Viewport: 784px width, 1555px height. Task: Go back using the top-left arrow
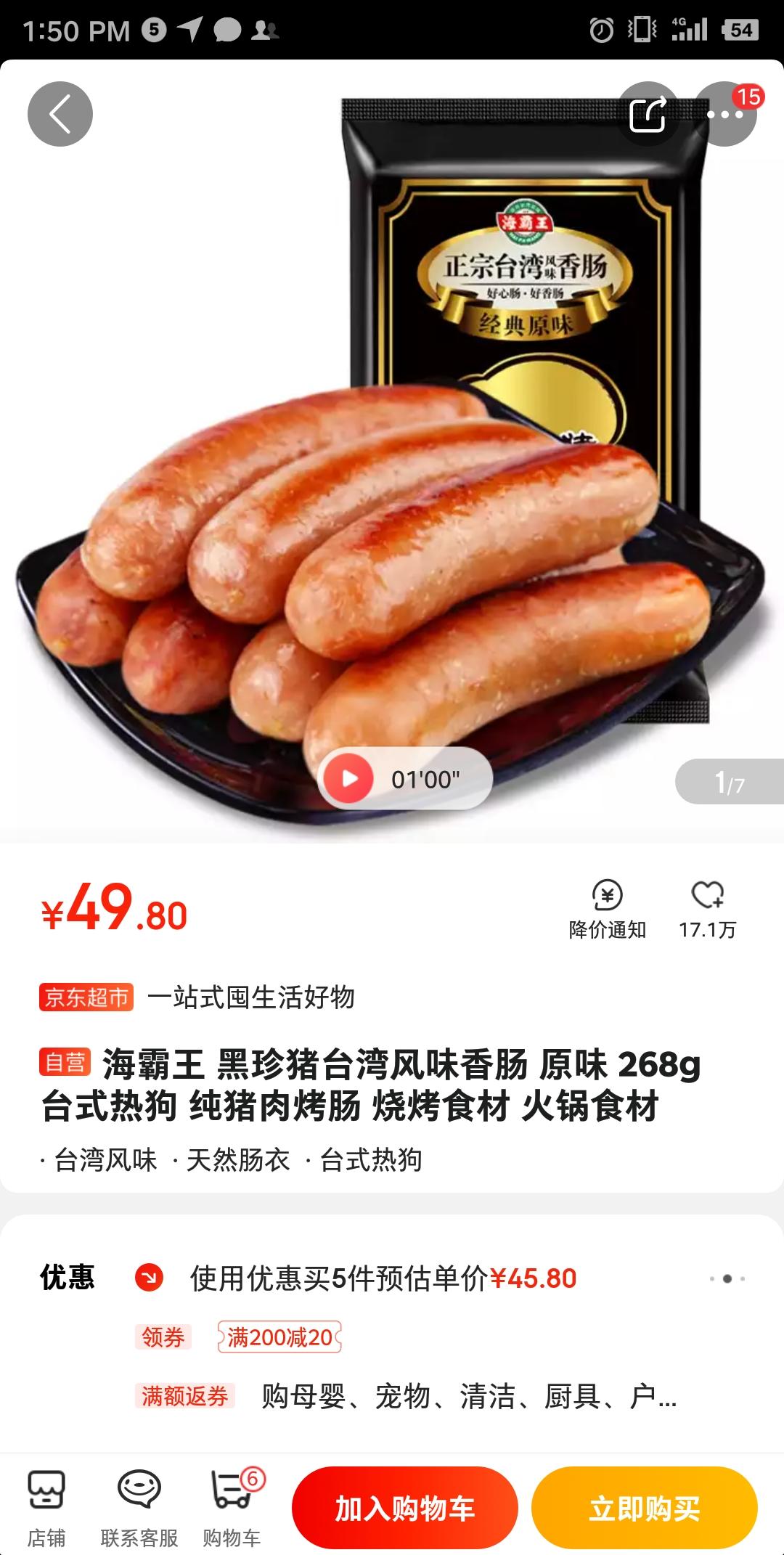click(60, 114)
